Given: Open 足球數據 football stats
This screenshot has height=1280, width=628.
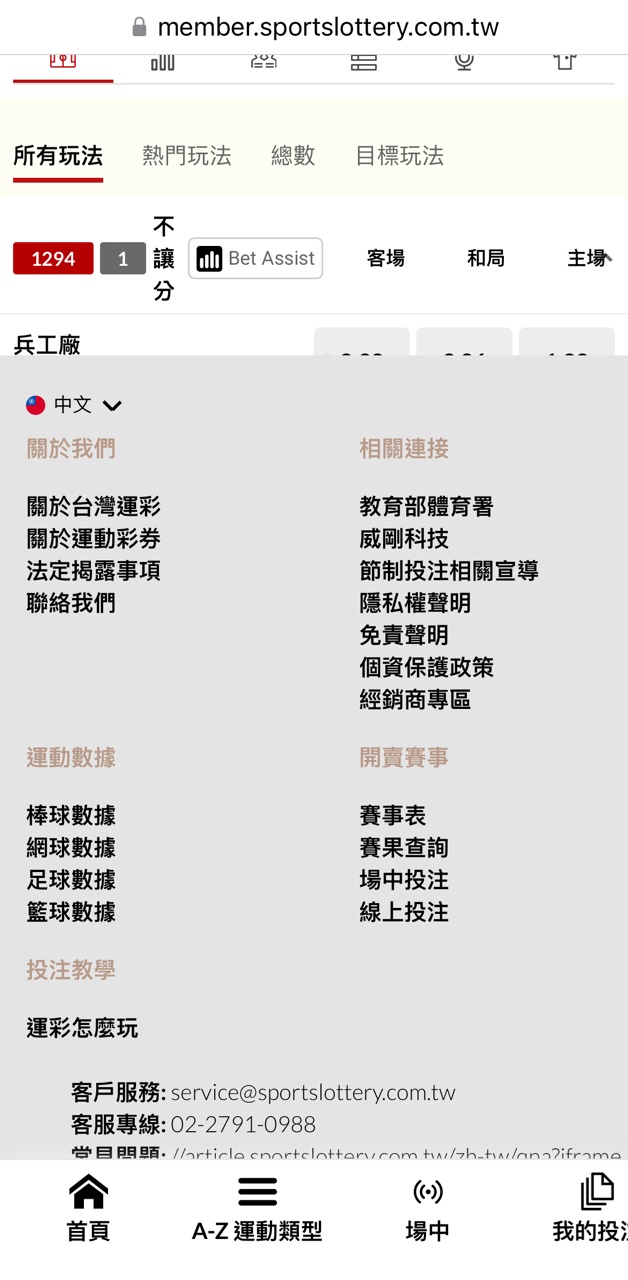Looking at the screenshot, I should (71, 880).
